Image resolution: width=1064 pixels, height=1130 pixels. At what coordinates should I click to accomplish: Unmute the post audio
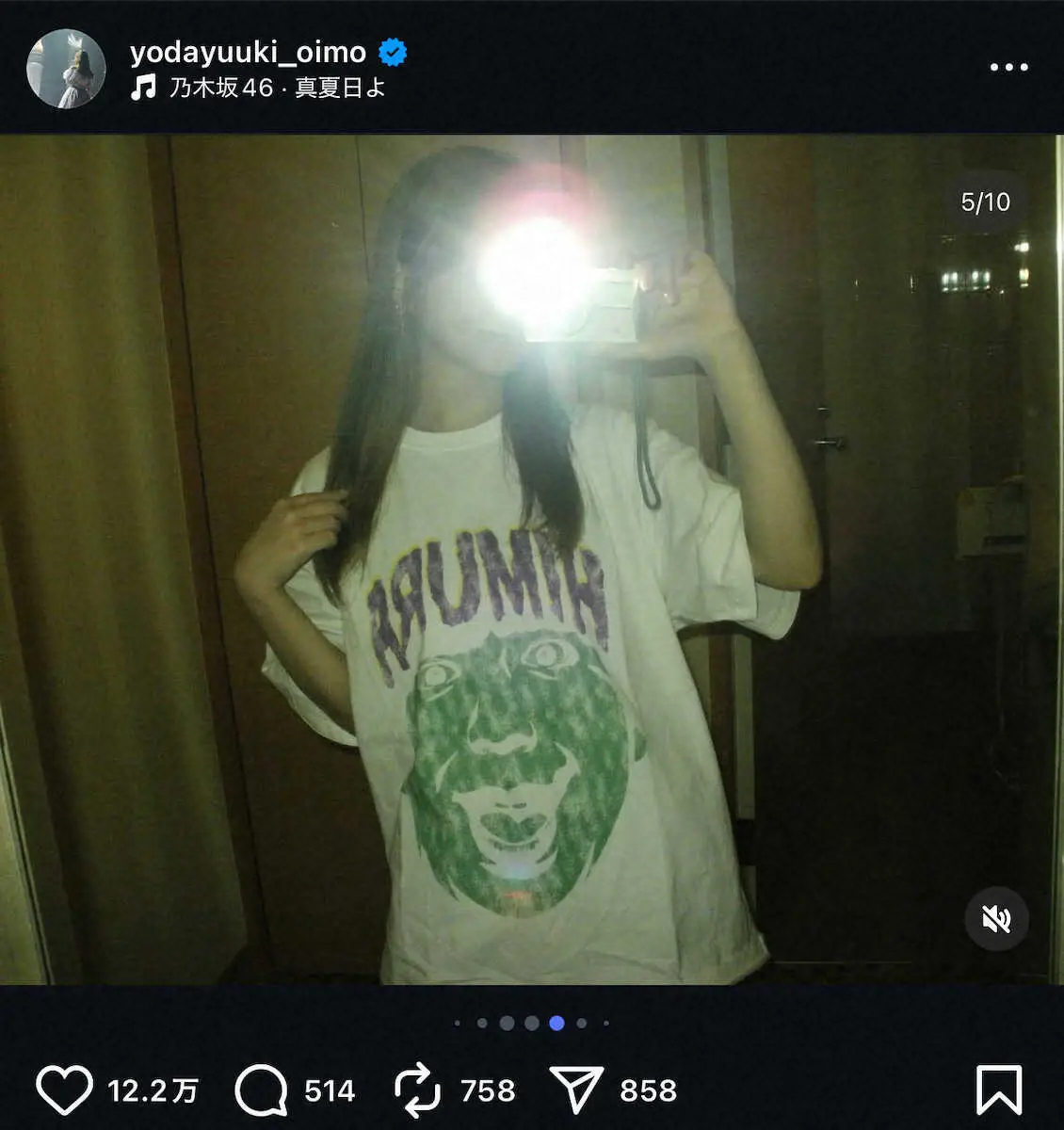coord(996,918)
